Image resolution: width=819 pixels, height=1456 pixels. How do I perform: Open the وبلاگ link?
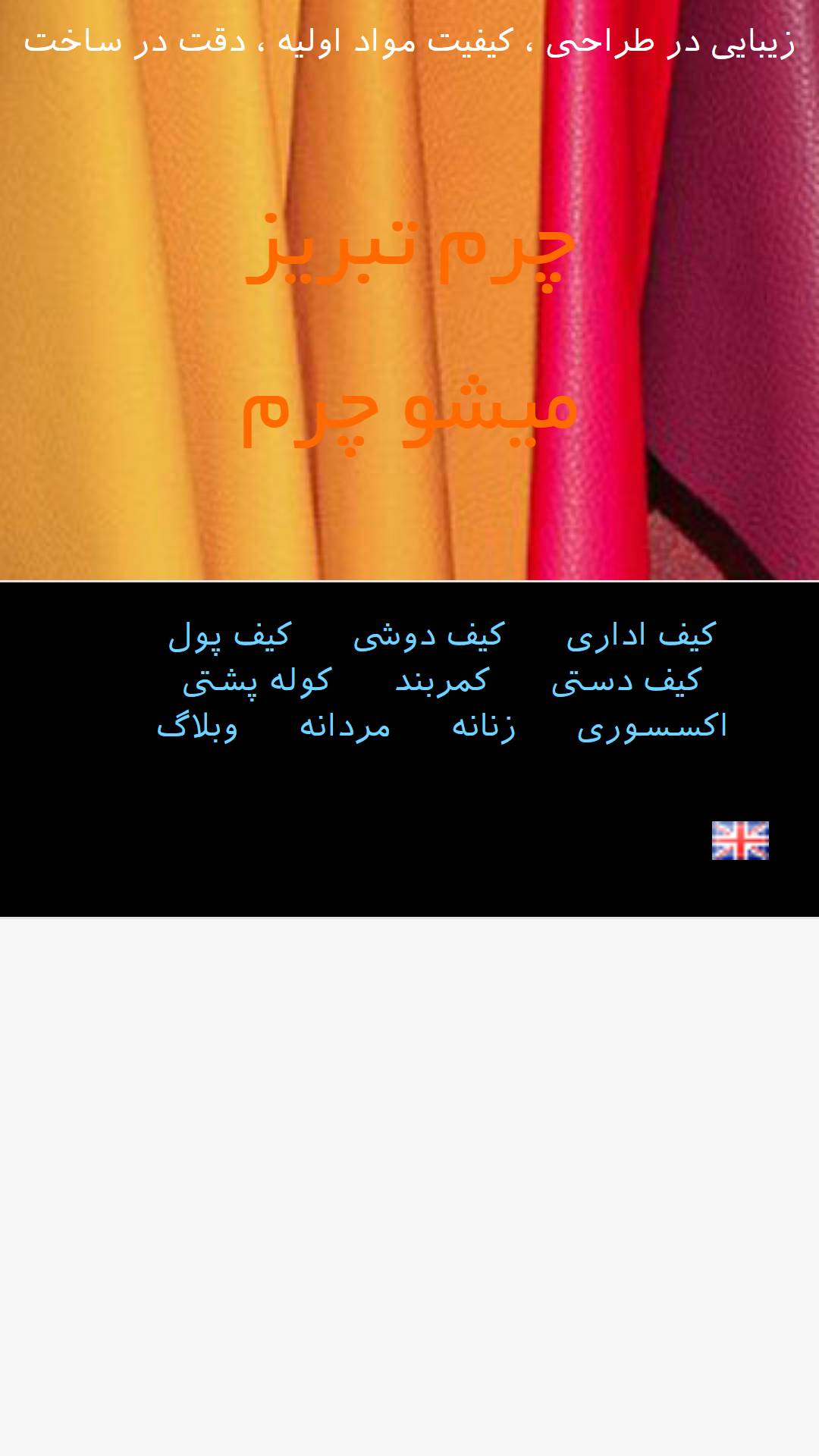(197, 726)
